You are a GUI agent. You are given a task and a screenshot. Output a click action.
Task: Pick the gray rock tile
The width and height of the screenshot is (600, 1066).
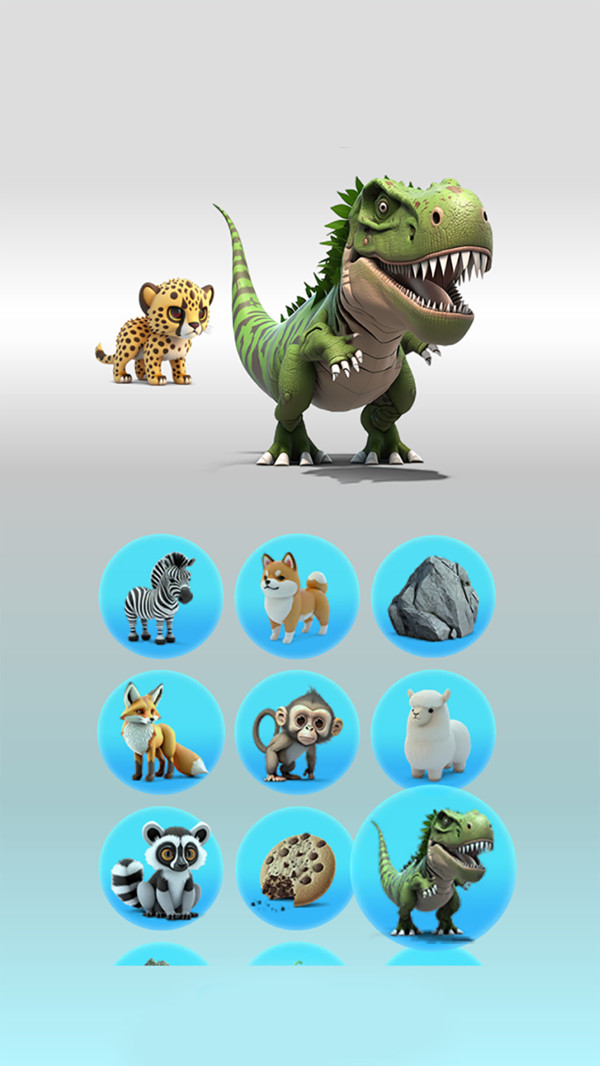tap(433, 596)
